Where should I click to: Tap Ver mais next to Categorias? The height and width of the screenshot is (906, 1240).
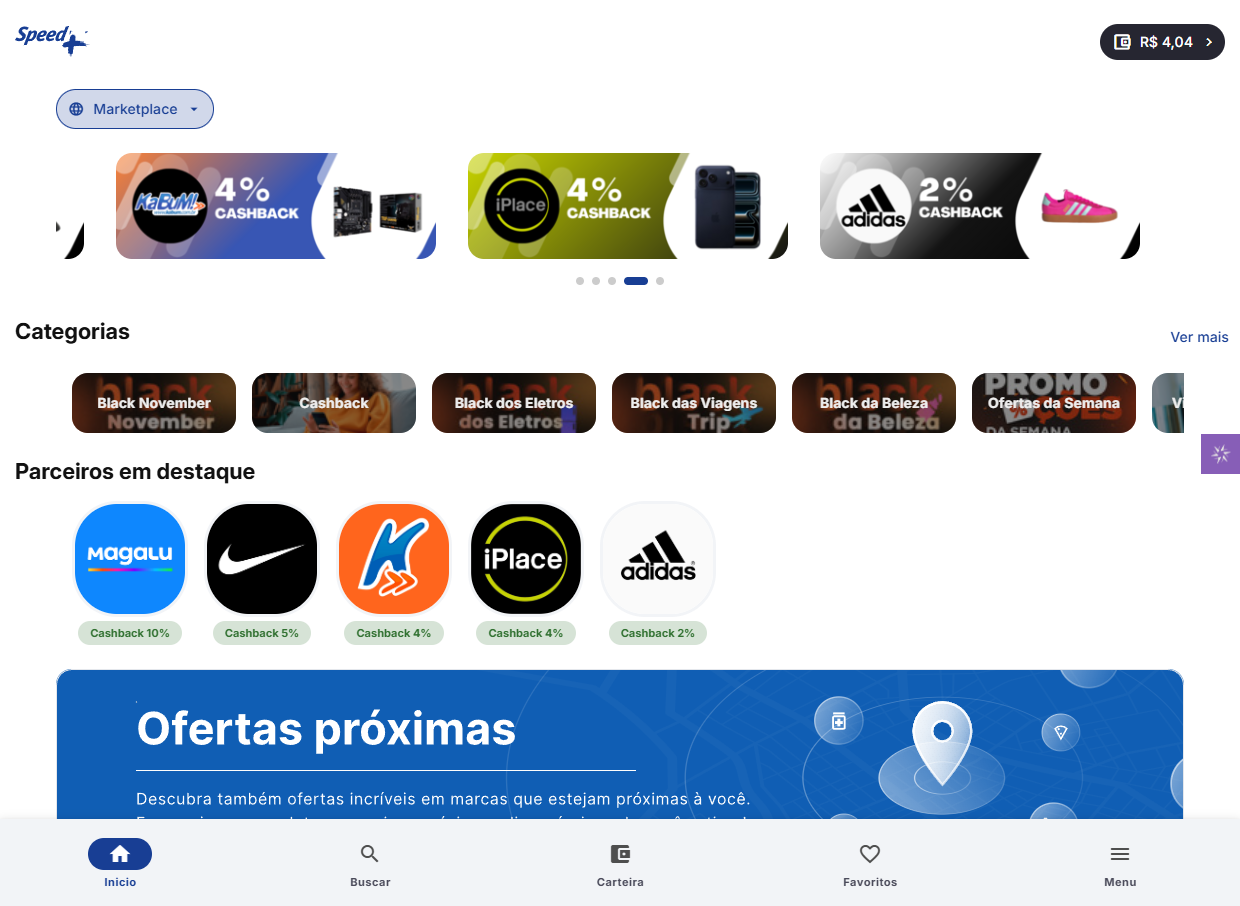click(1199, 337)
